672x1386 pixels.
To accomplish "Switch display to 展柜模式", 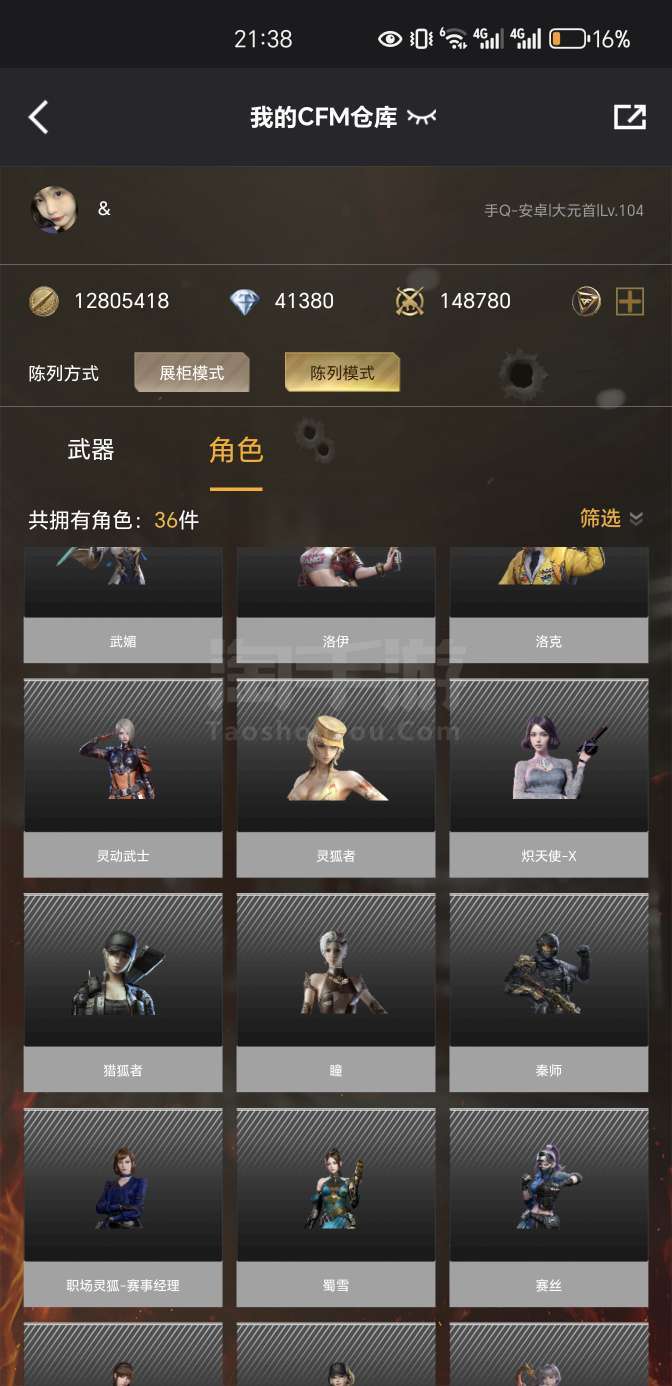I will (x=192, y=372).
